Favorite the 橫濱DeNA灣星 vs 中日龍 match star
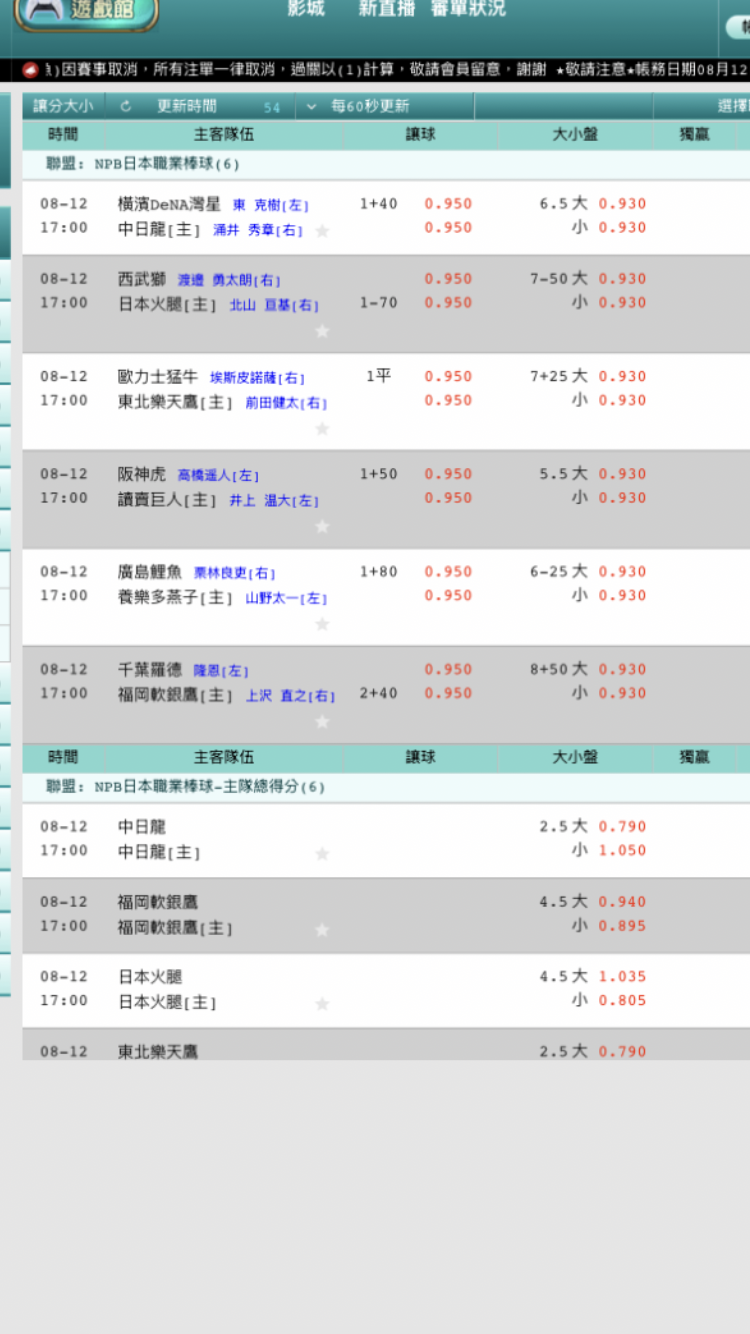 322,231
